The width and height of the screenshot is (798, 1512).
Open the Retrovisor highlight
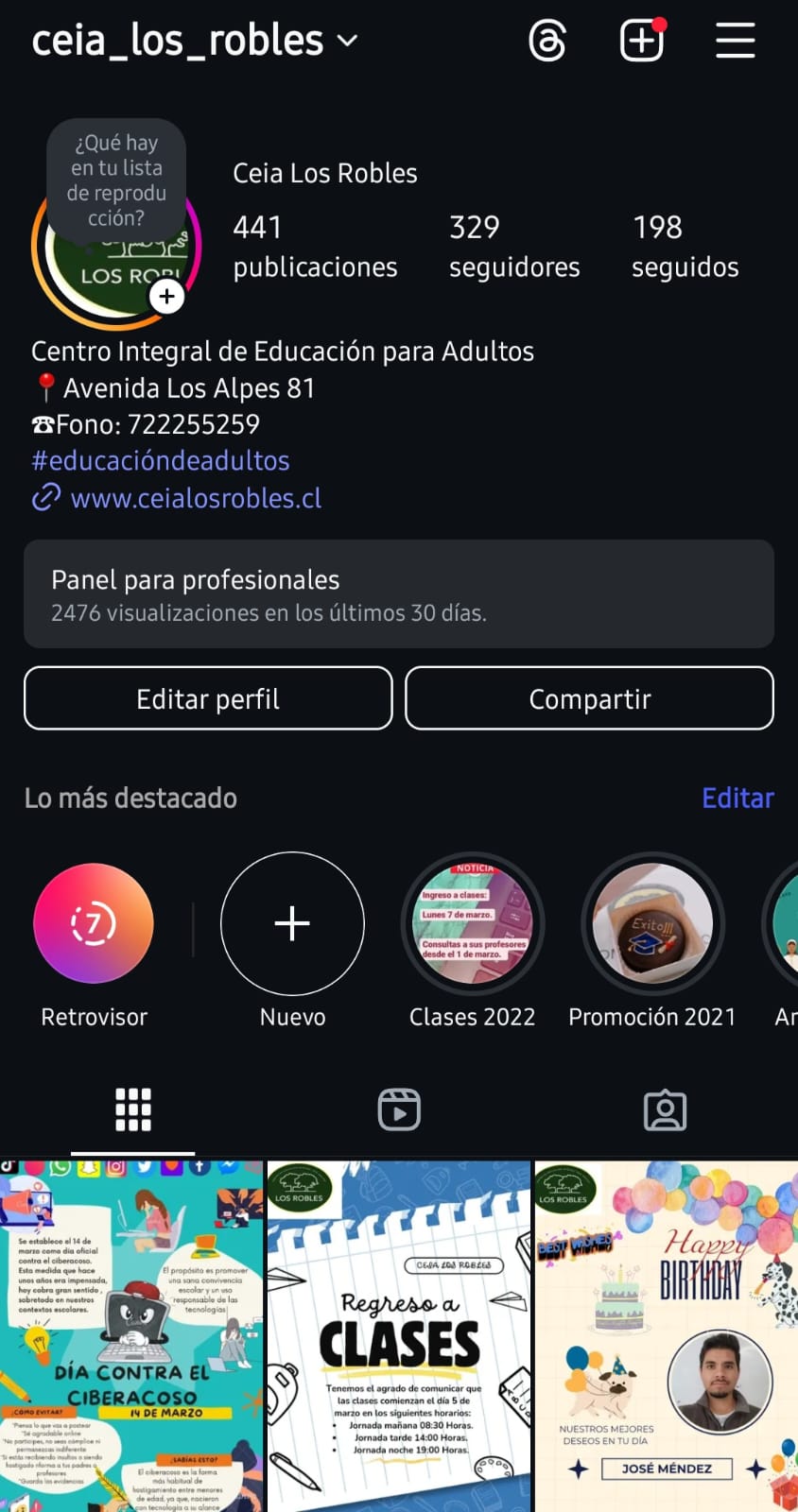[94, 923]
